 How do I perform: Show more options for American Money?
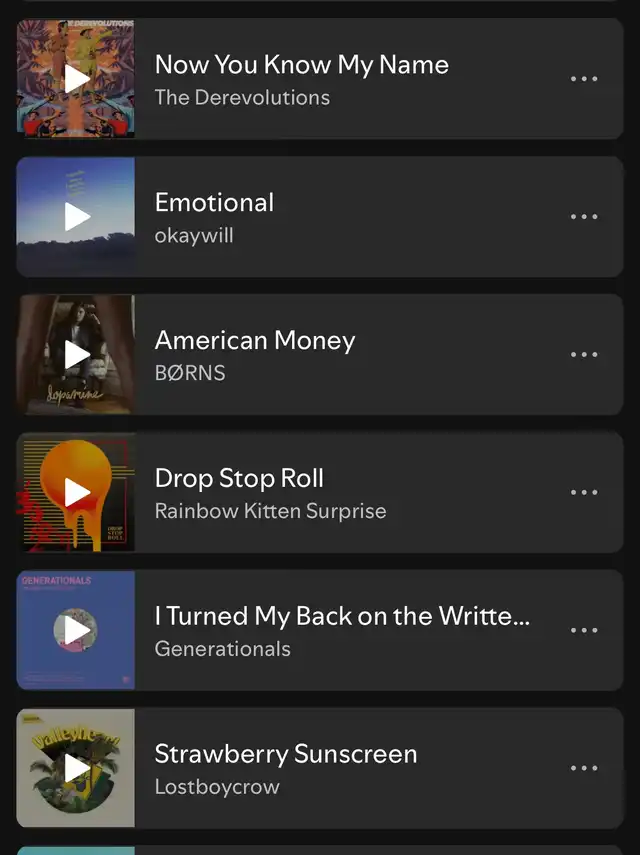[x=584, y=355]
